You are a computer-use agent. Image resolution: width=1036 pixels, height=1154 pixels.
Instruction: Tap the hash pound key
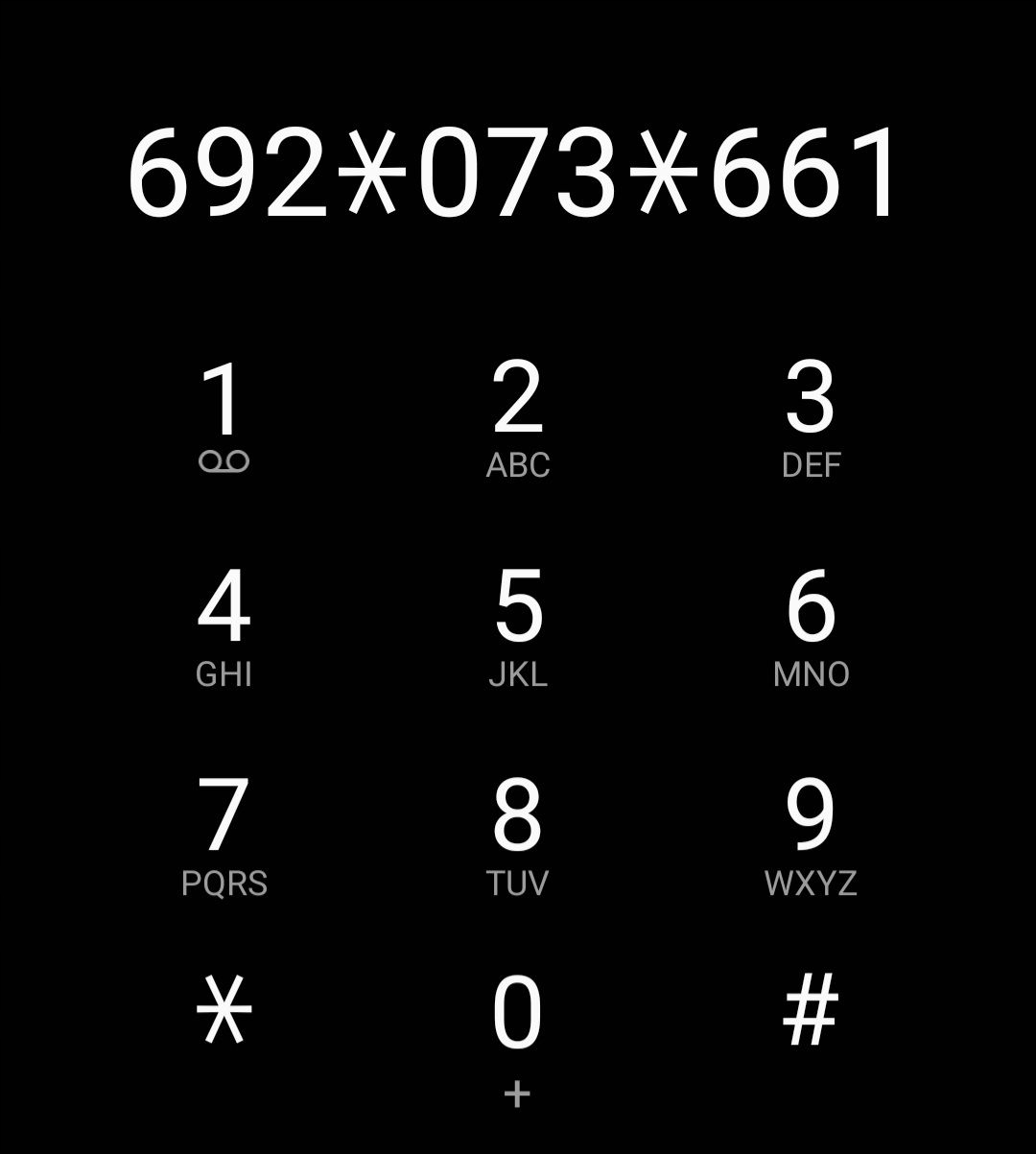pyautogui.click(x=811, y=1012)
